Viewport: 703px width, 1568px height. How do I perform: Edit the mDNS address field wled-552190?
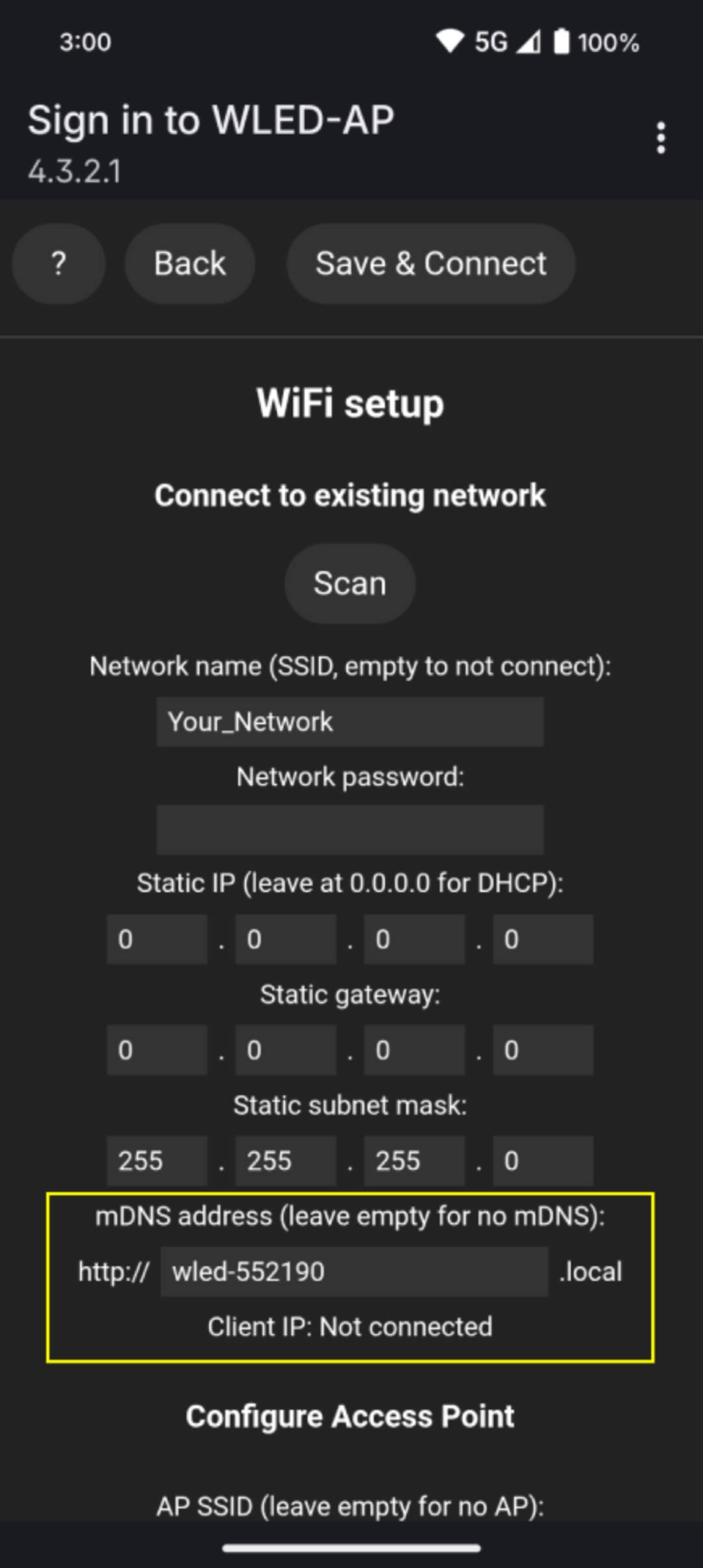(353, 1271)
